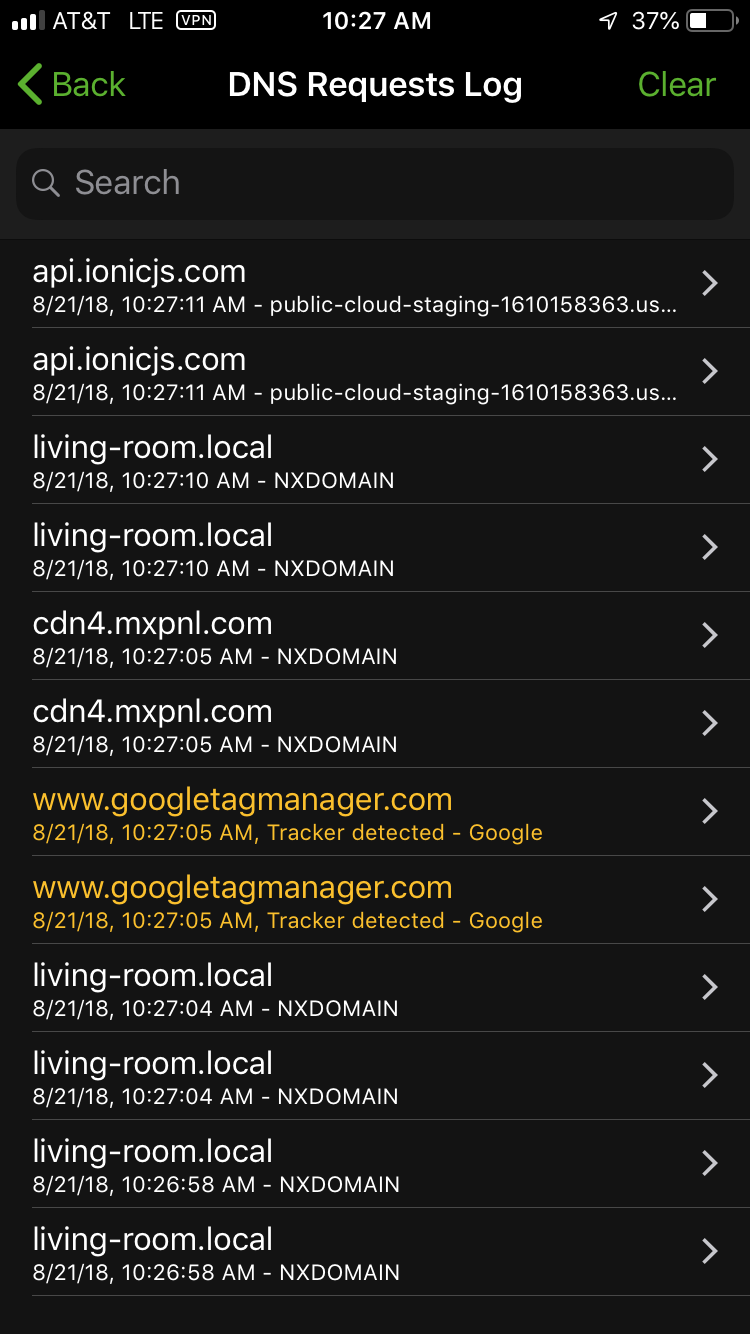Image resolution: width=750 pixels, height=1334 pixels.
Task: Clear the DNS requests log
Action: tap(676, 85)
